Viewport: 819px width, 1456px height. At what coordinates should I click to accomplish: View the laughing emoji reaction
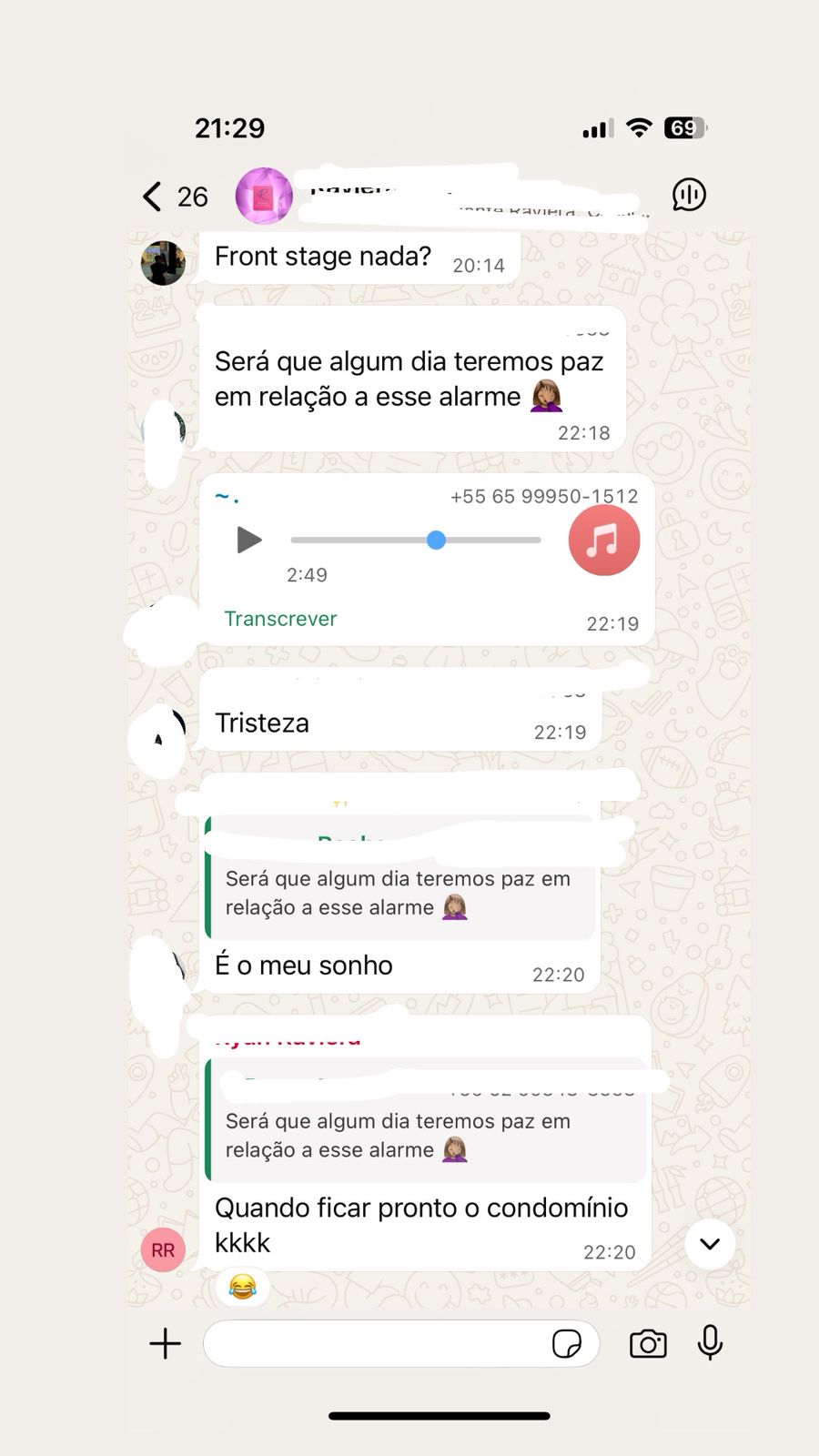(242, 1287)
